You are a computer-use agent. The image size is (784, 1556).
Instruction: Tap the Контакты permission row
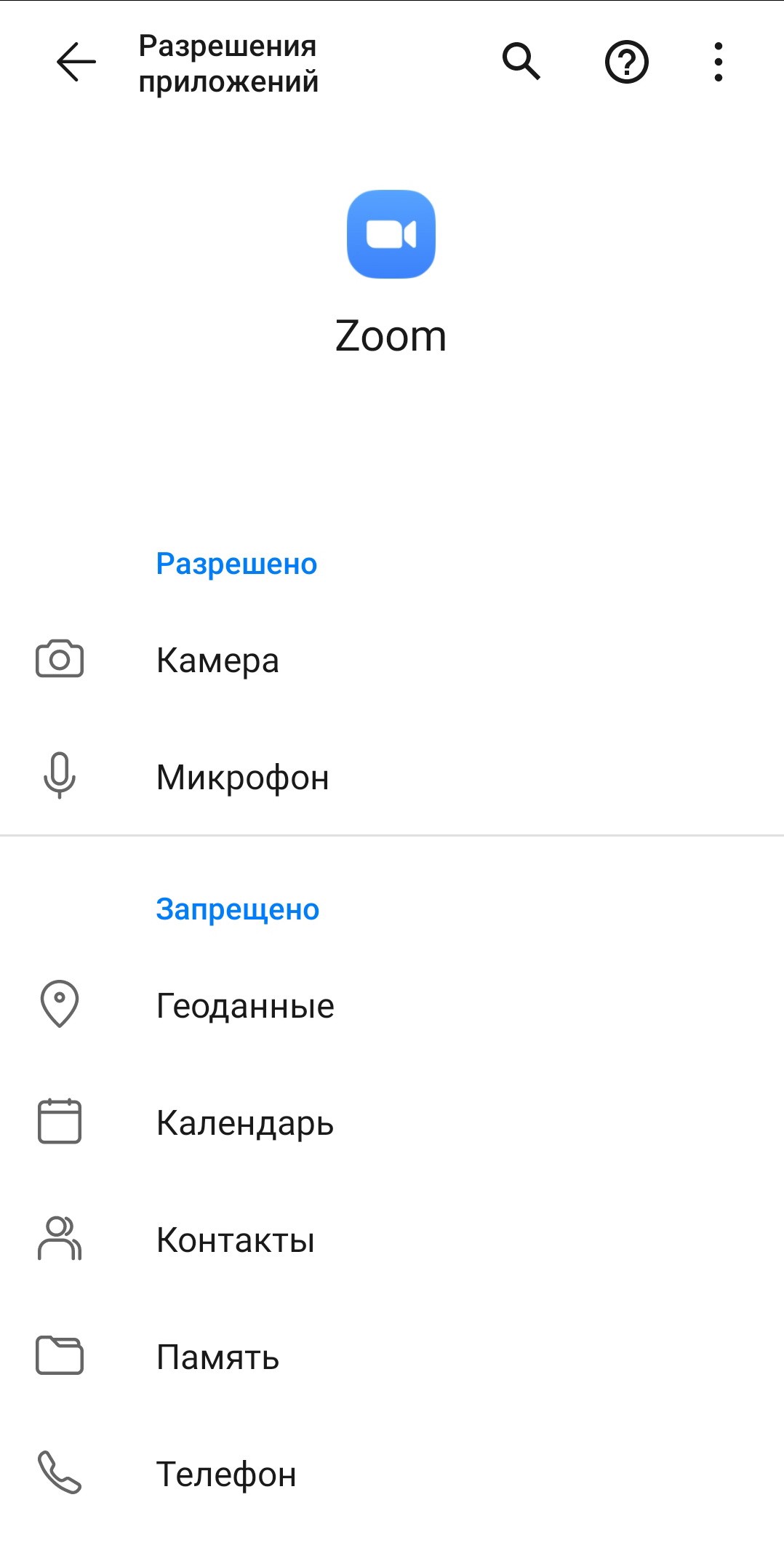point(236,1240)
